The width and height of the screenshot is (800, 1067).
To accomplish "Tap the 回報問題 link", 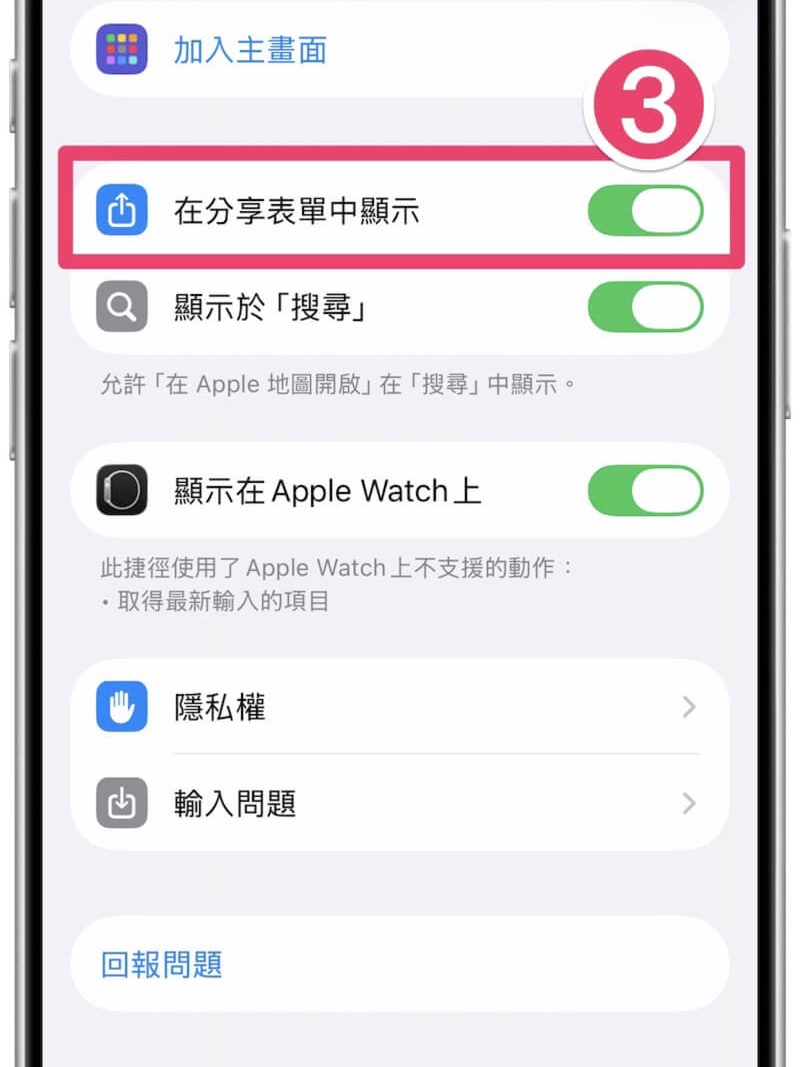I will click(x=162, y=965).
